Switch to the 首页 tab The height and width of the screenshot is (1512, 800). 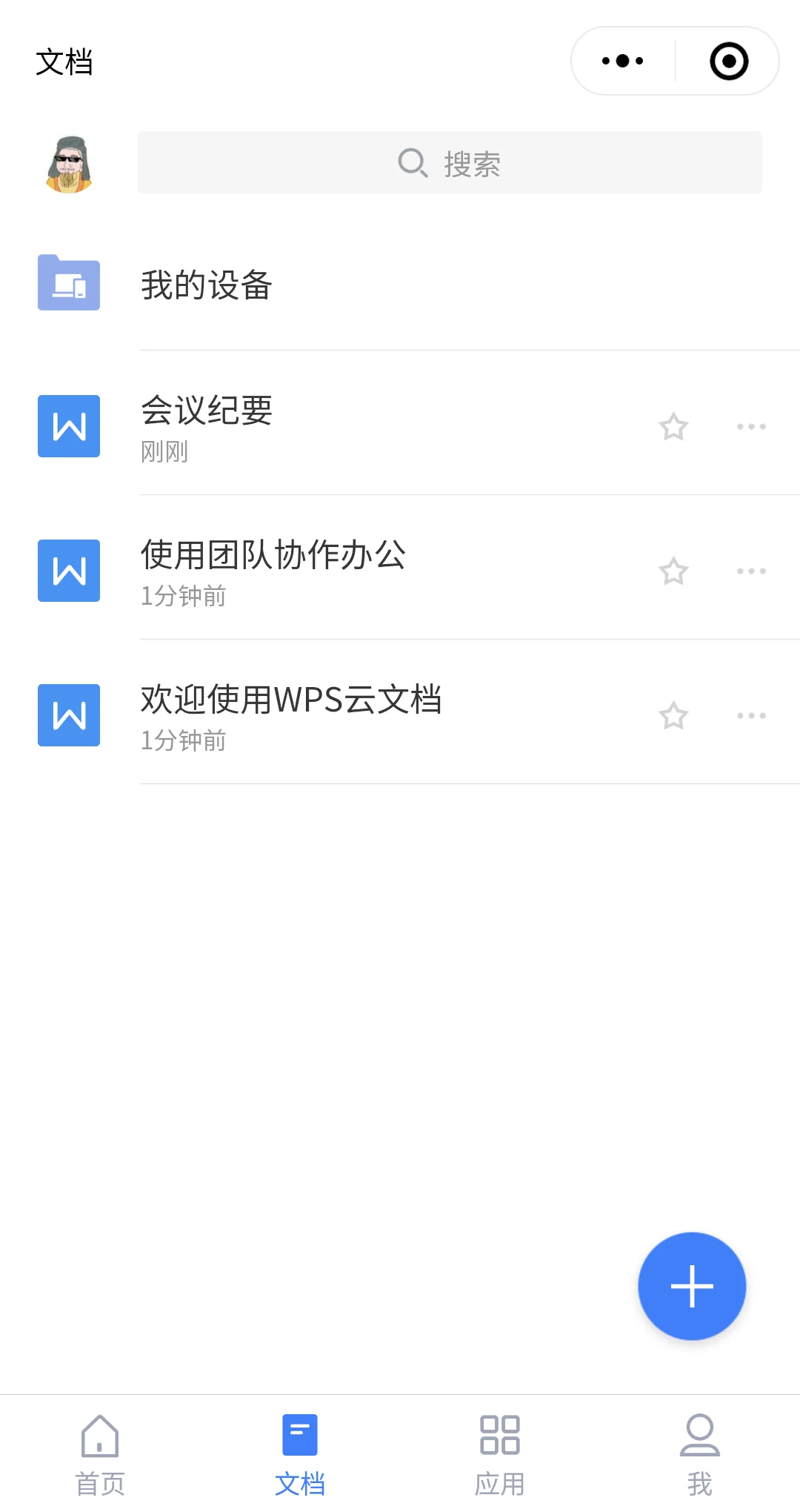(100, 1454)
